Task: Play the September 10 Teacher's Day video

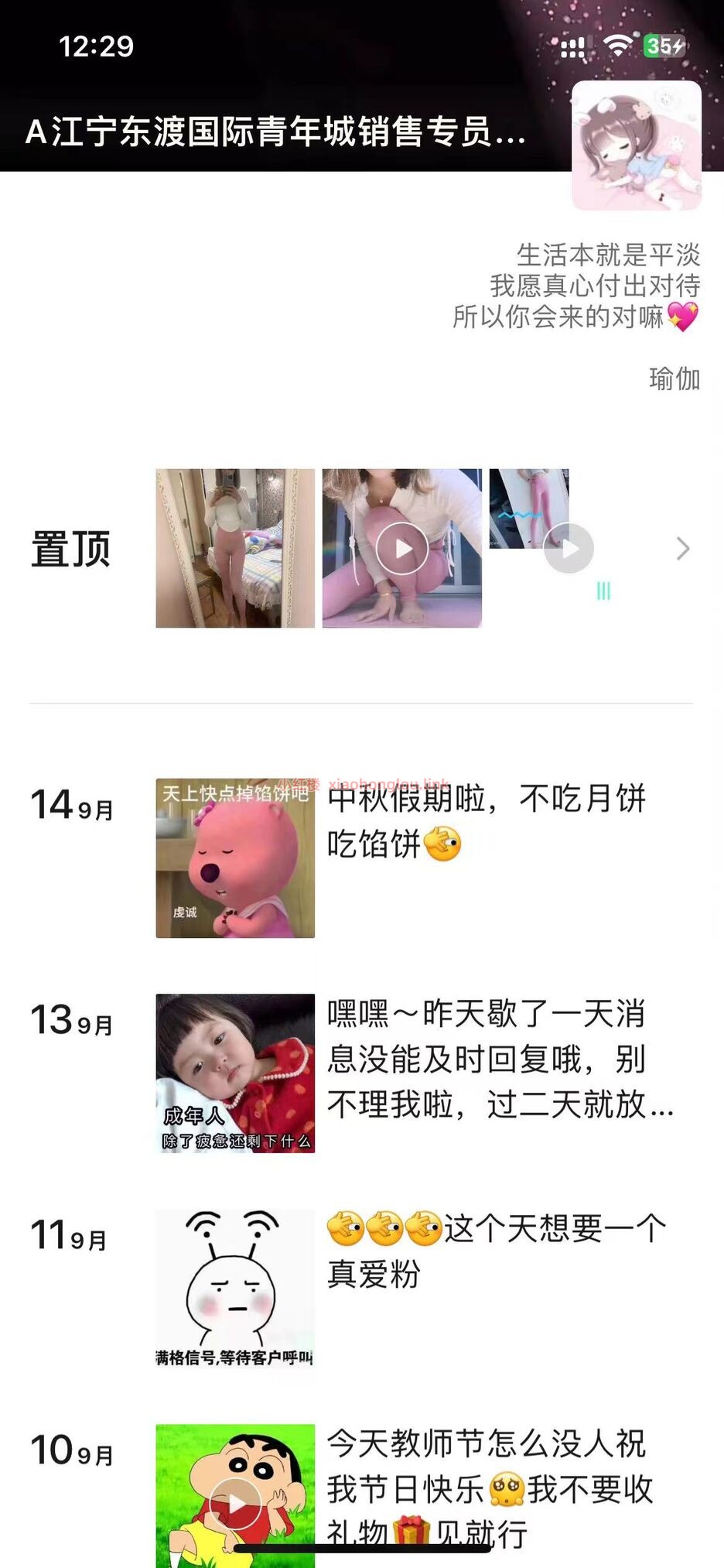Action: (x=235, y=1503)
